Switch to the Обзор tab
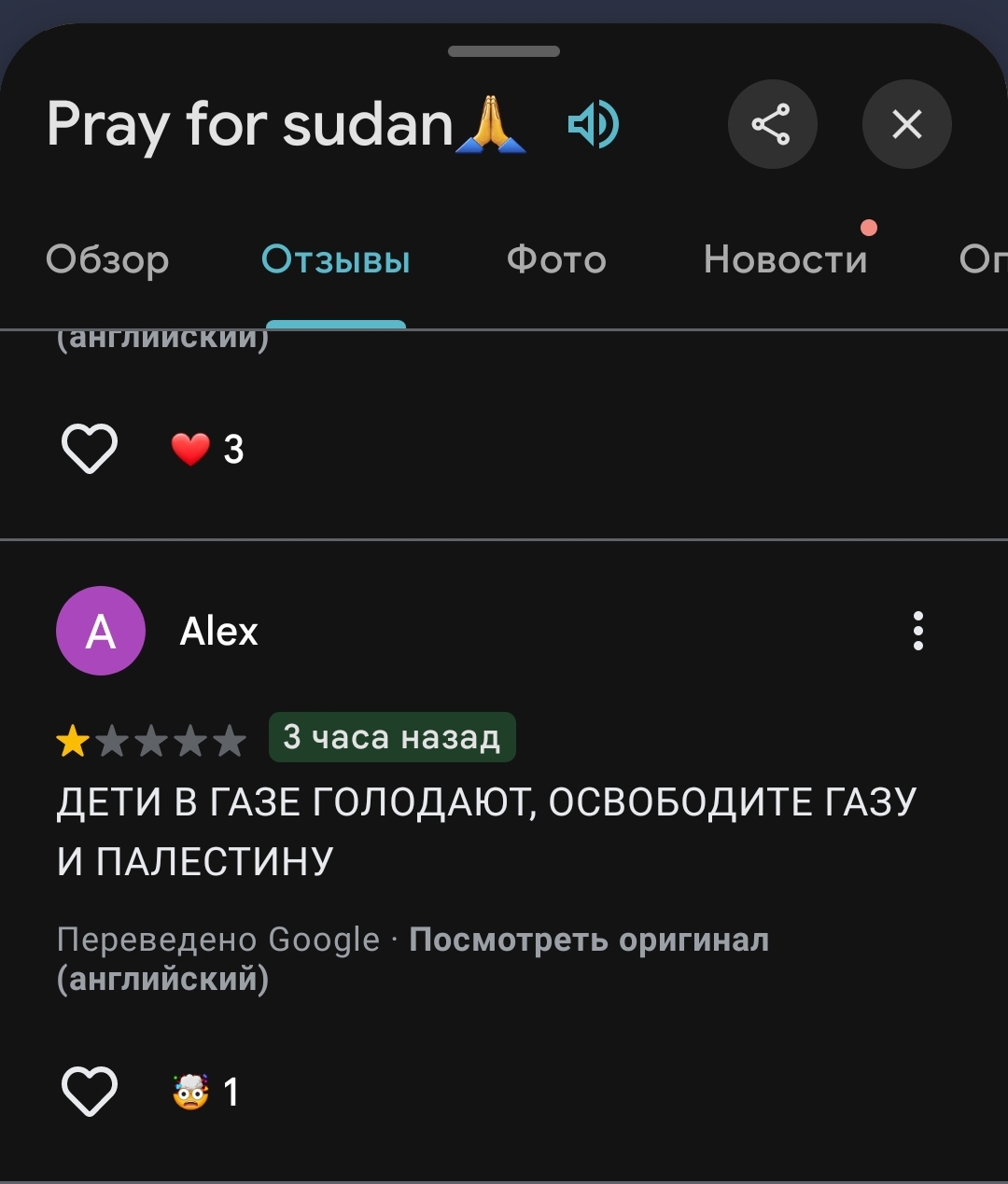 [x=107, y=259]
